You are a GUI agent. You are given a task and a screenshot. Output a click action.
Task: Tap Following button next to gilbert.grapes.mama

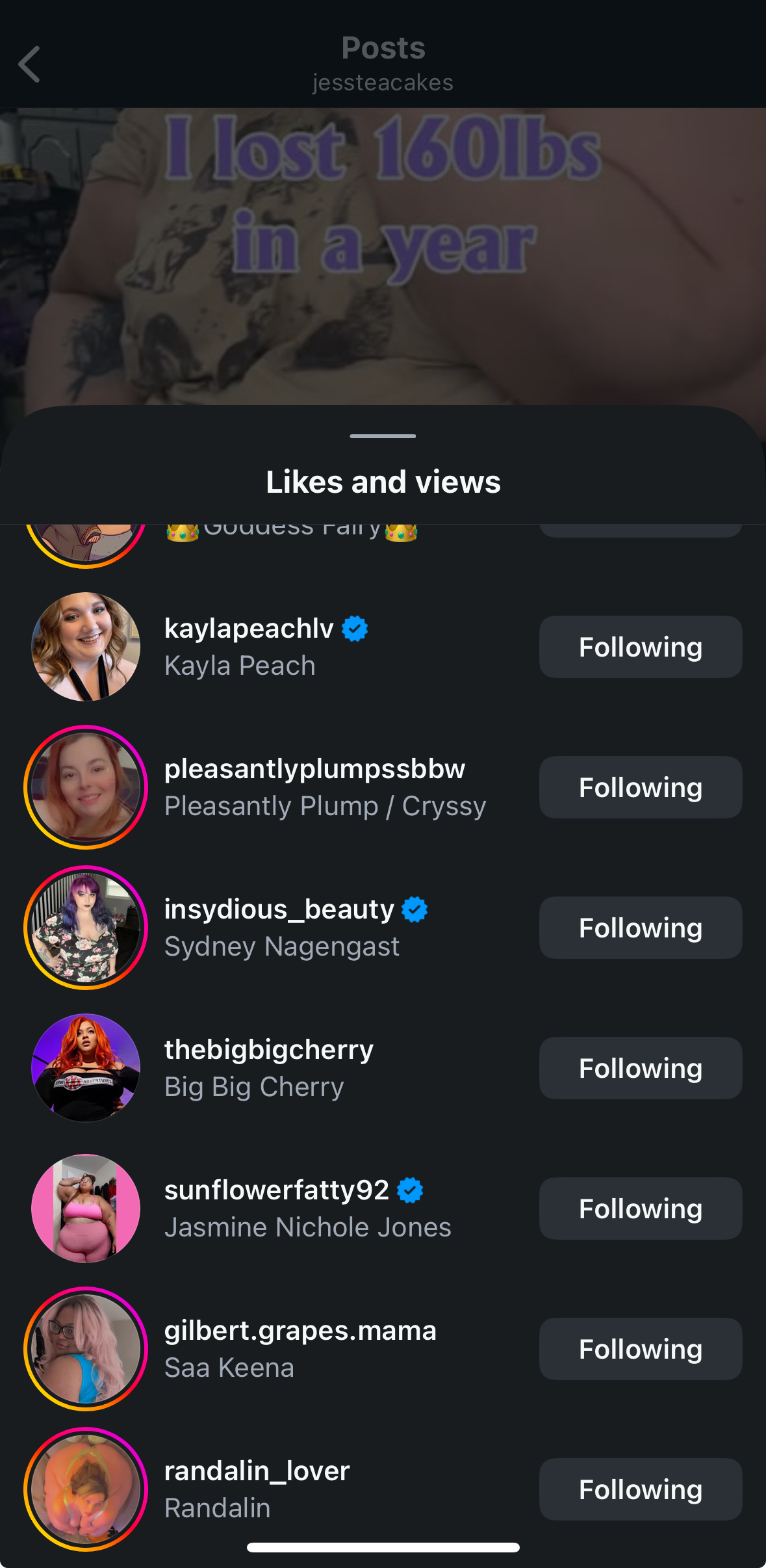(x=640, y=1349)
